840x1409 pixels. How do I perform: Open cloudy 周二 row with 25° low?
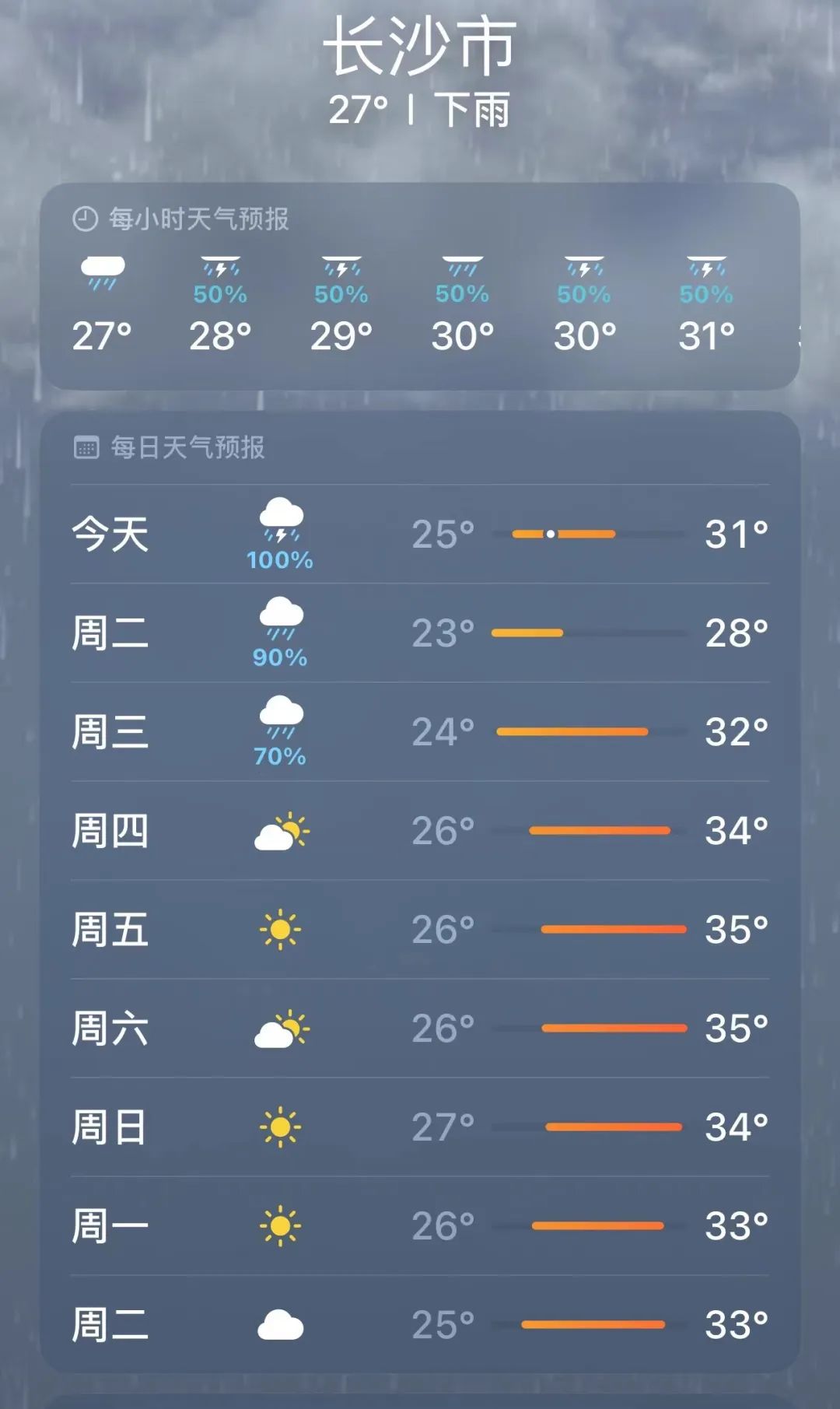(420, 1325)
